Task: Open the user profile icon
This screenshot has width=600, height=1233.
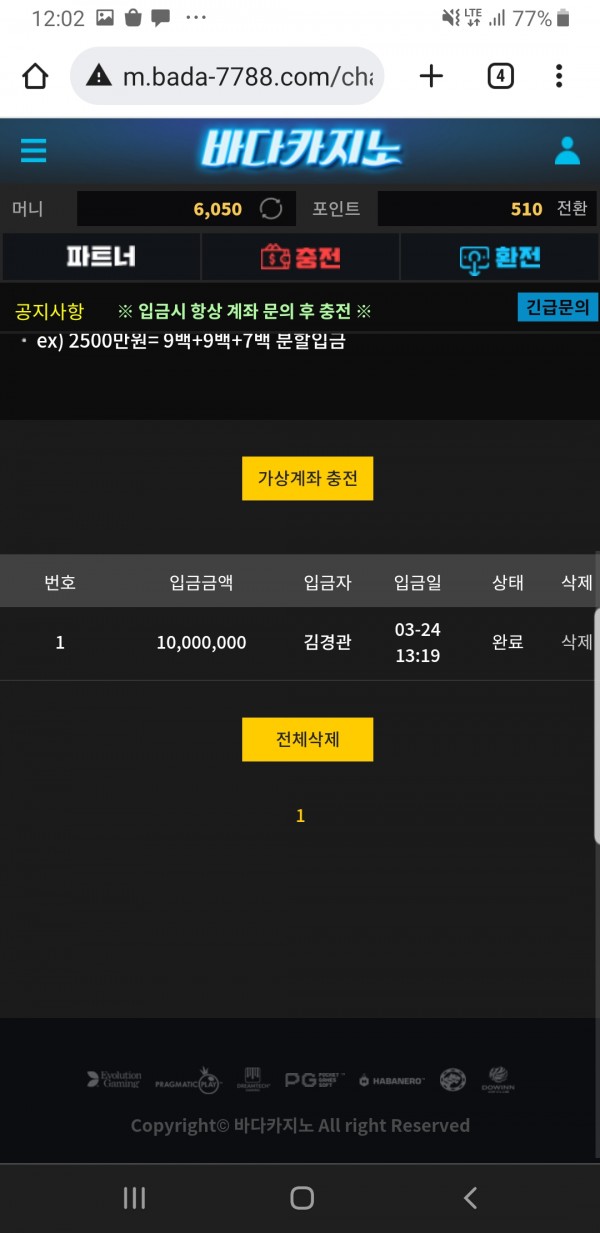Action: [x=567, y=150]
